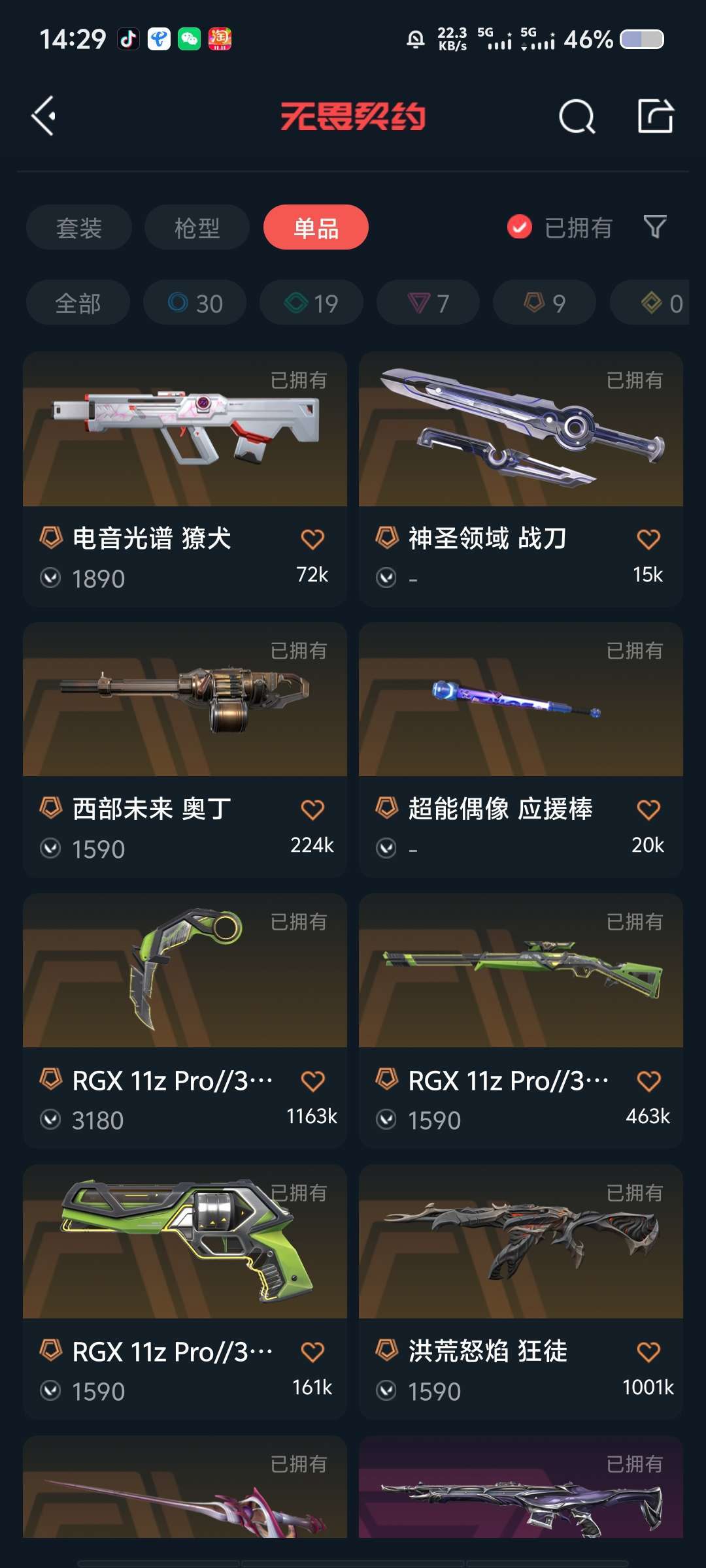Screen dimensions: 706x1568
Task: Go back using the top-left arrow
Action: (44, 116)
